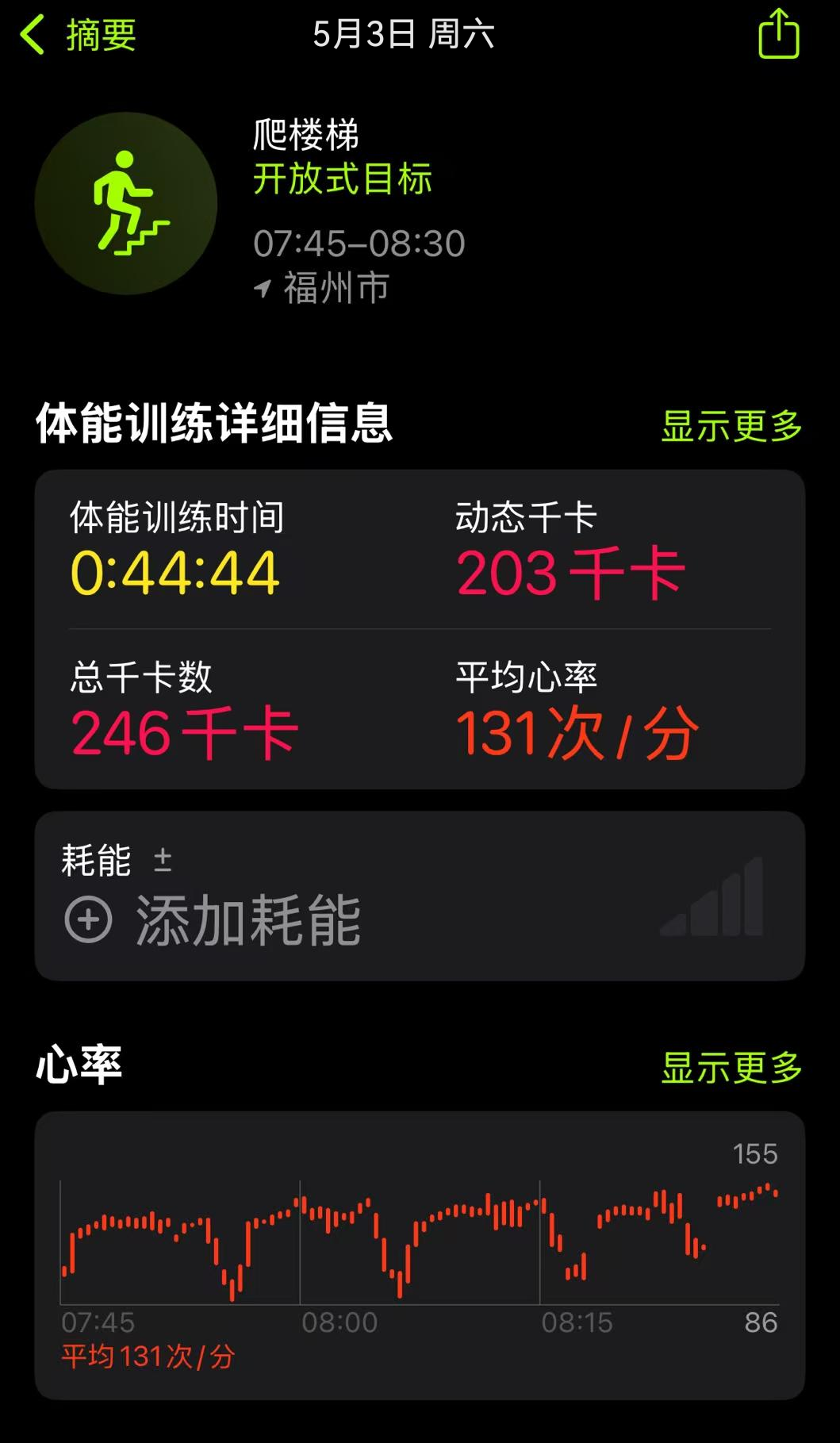Viewport: 840px width, 1443px height.
Task: Open the workout details stats card
Action: [420, 629]
